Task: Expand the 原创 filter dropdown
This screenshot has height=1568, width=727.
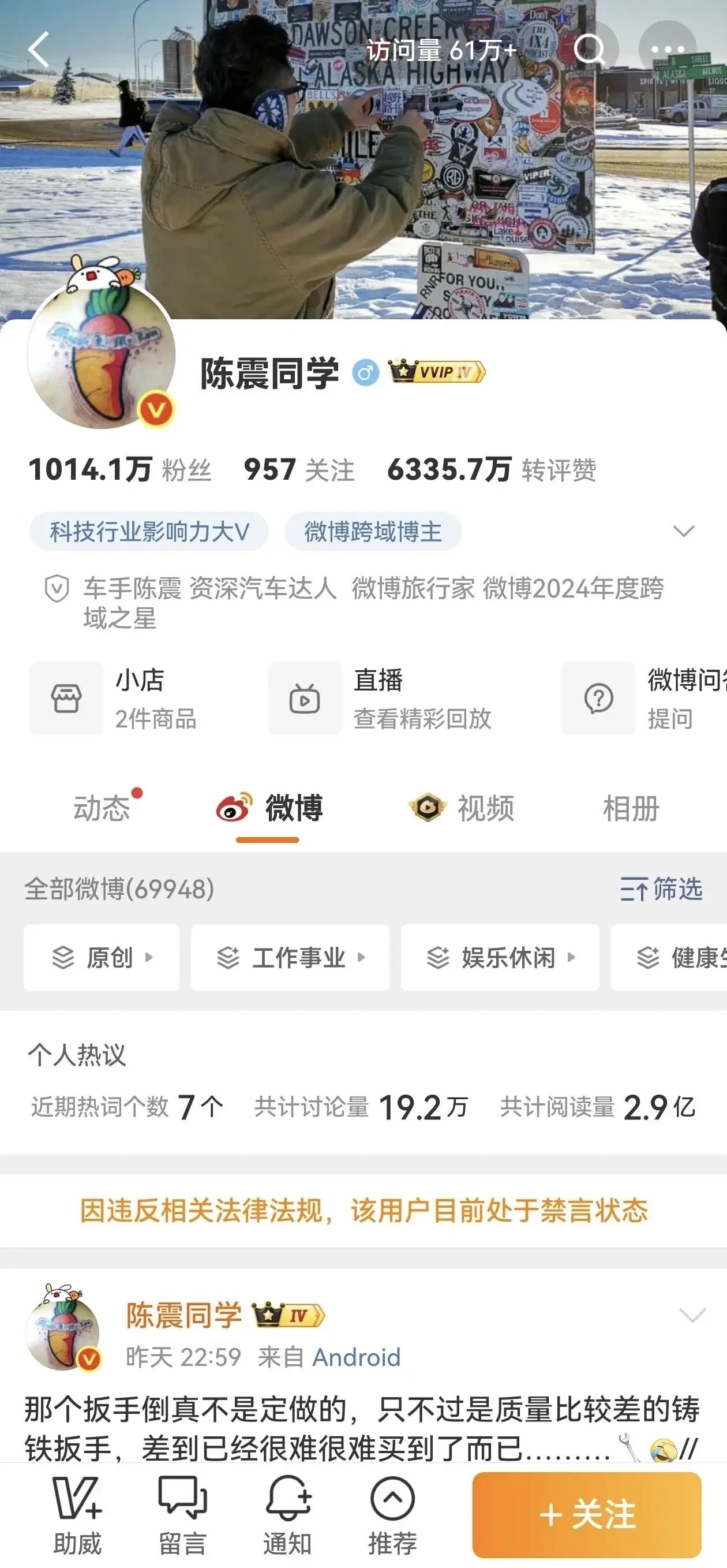Action: [x=102, y=957]
